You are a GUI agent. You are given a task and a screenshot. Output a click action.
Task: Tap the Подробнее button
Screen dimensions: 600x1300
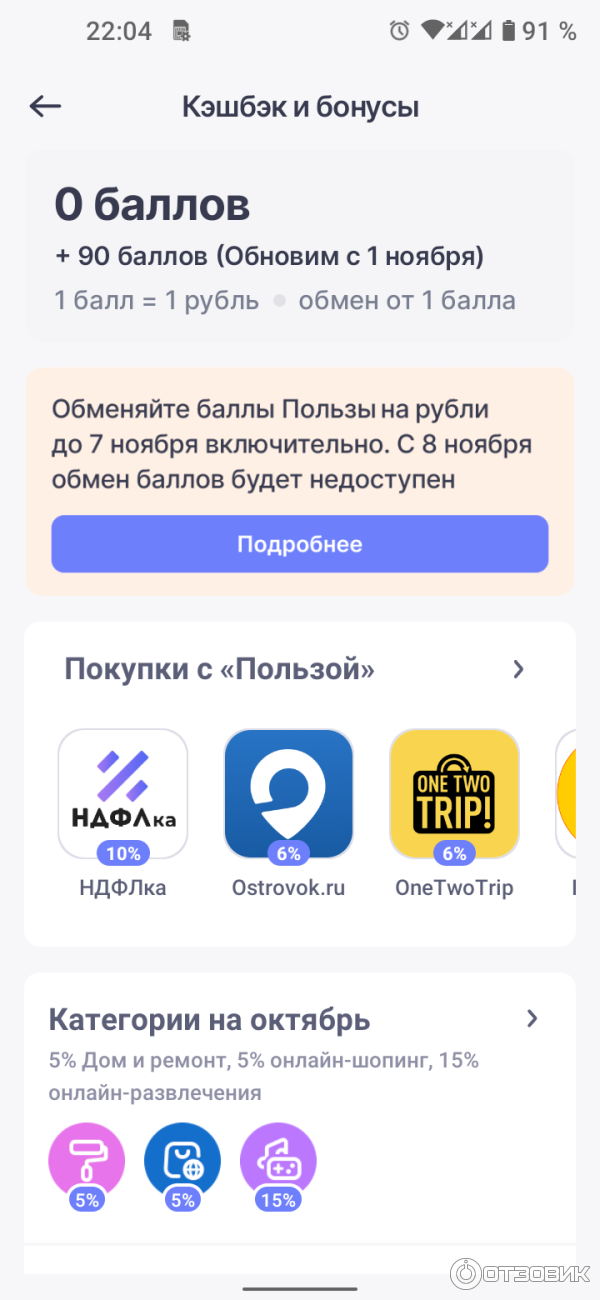pyautogui.click(x=300, y=545)
